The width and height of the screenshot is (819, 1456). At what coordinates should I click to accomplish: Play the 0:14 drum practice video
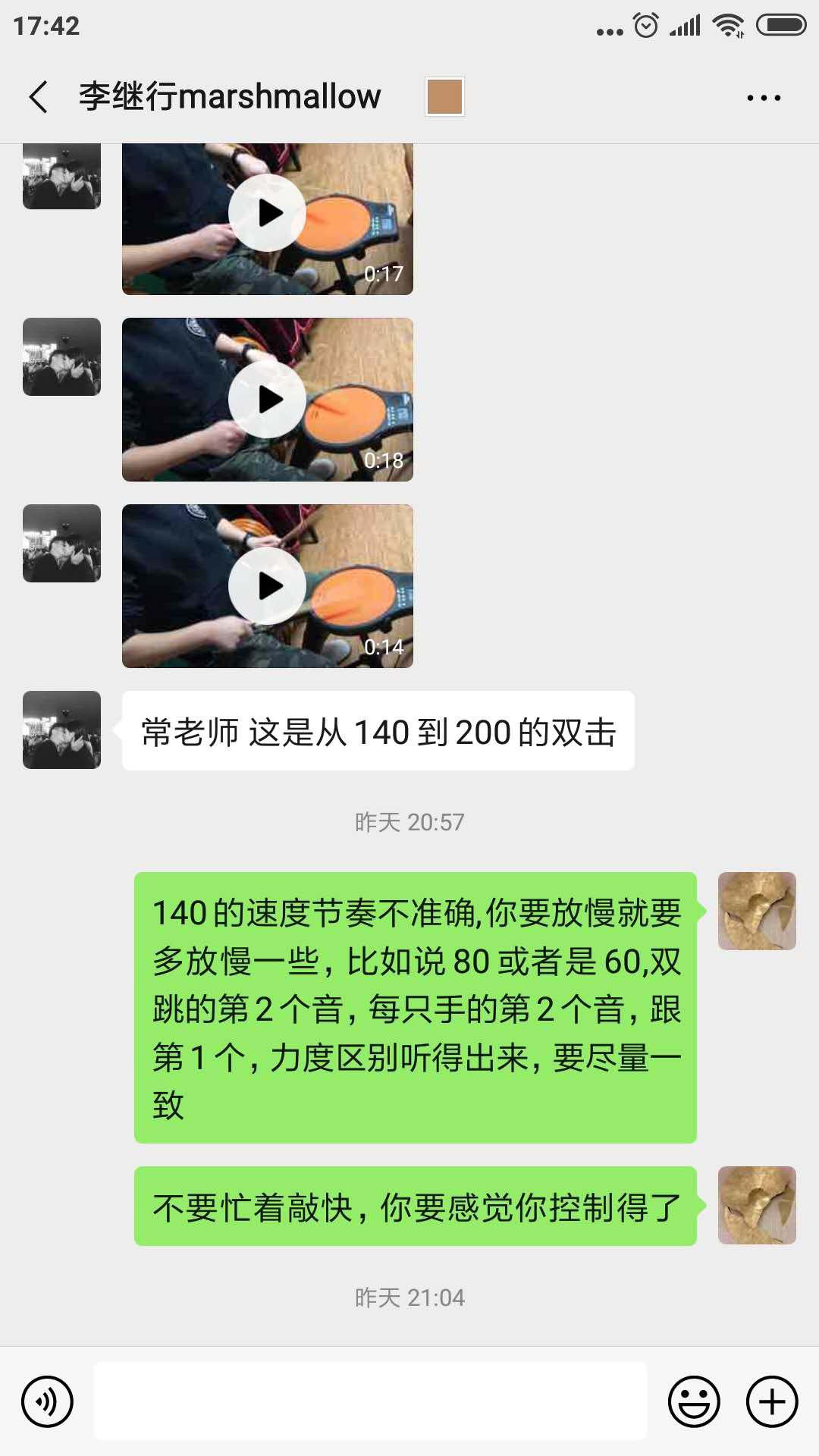267,586
